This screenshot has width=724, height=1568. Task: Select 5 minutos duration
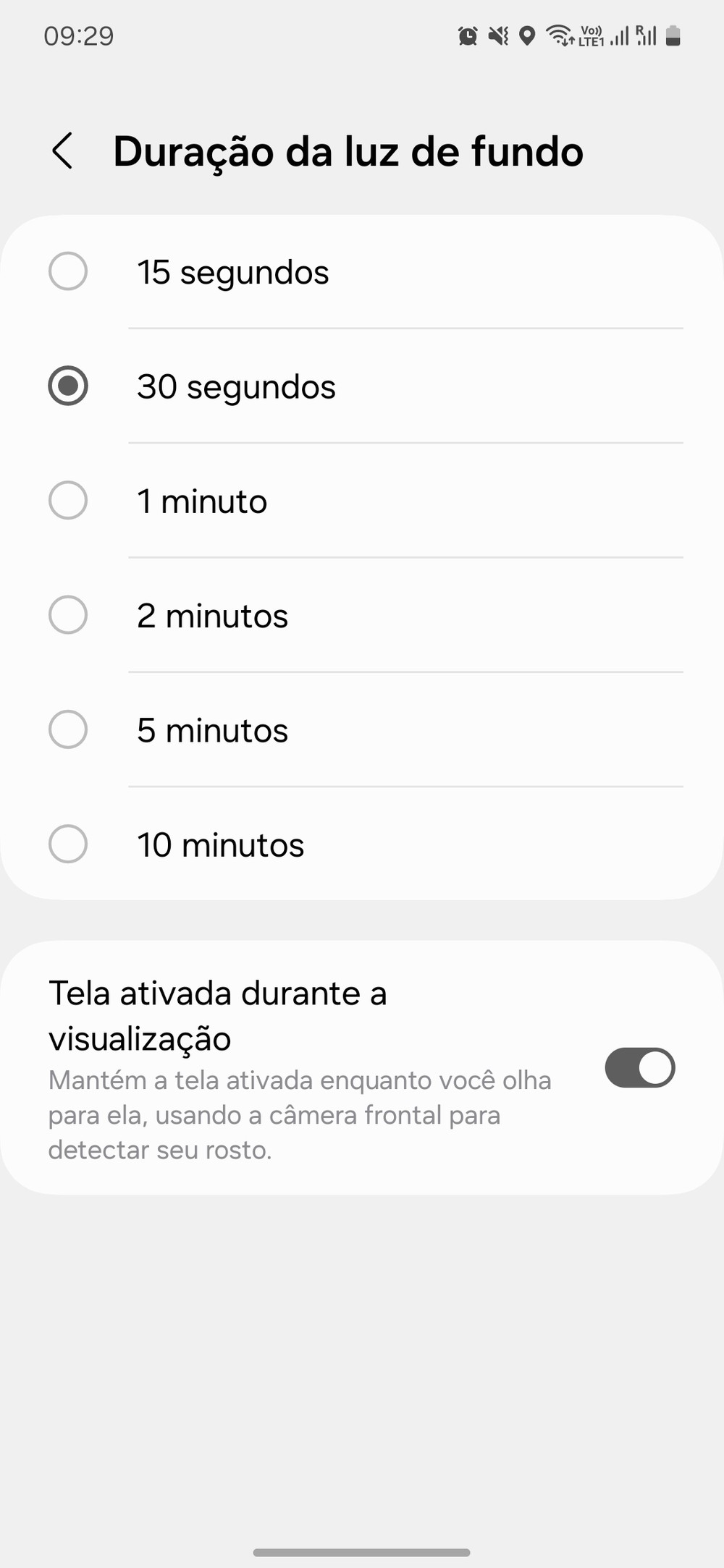coord(68,729)
